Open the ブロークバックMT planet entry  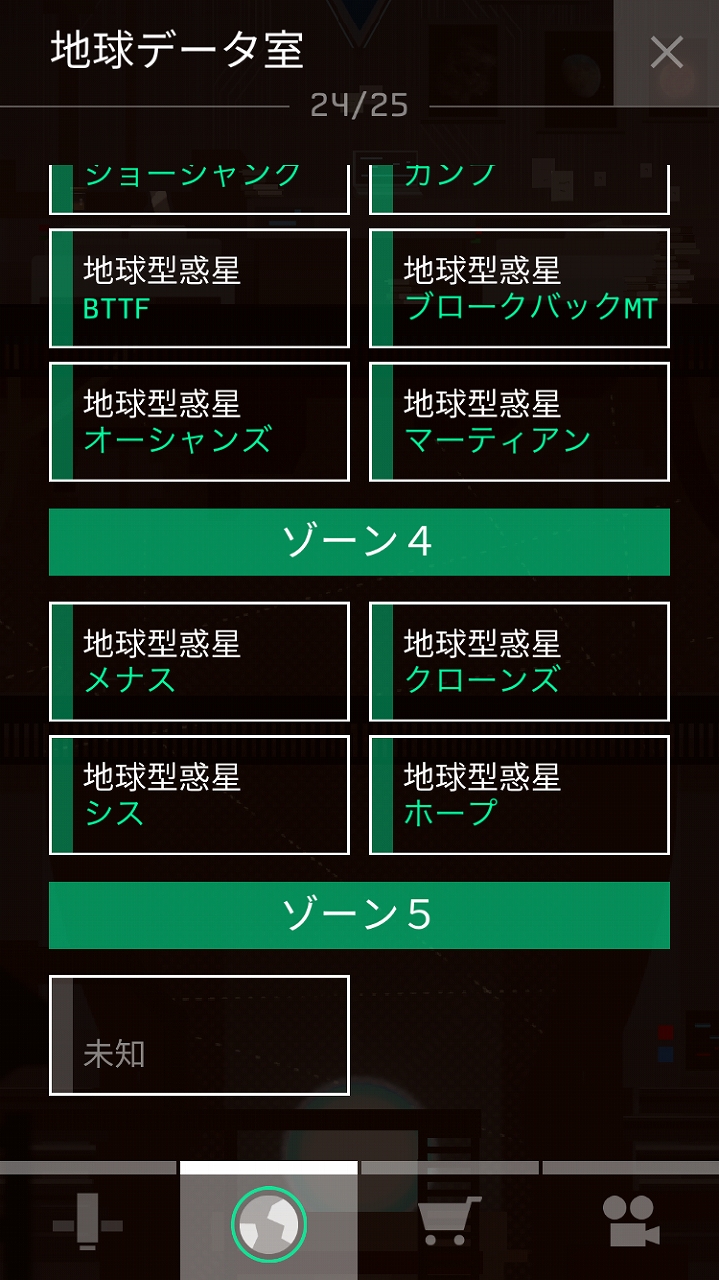click(519, 288)
